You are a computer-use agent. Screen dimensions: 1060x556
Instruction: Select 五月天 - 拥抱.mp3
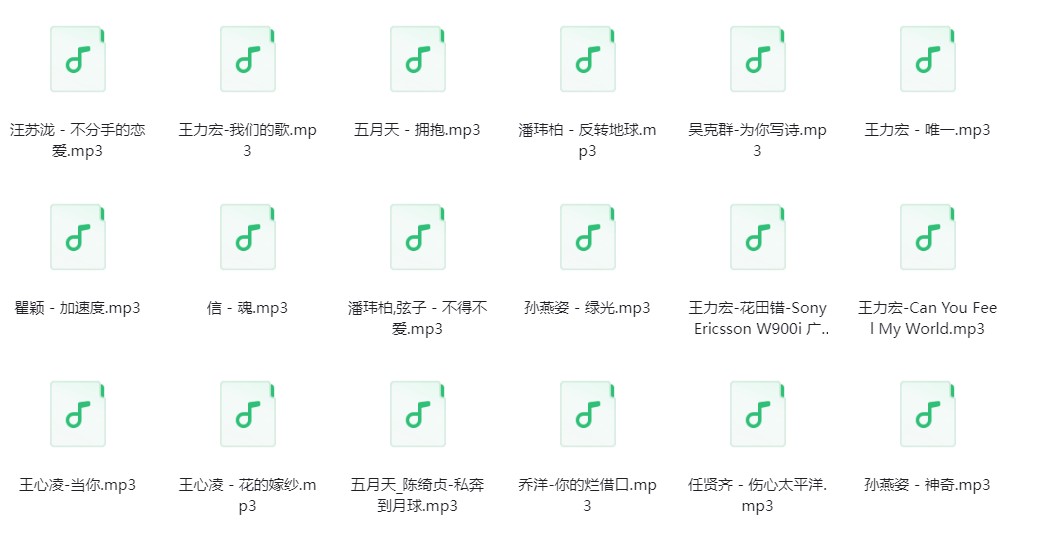click(x=418, y=60)
